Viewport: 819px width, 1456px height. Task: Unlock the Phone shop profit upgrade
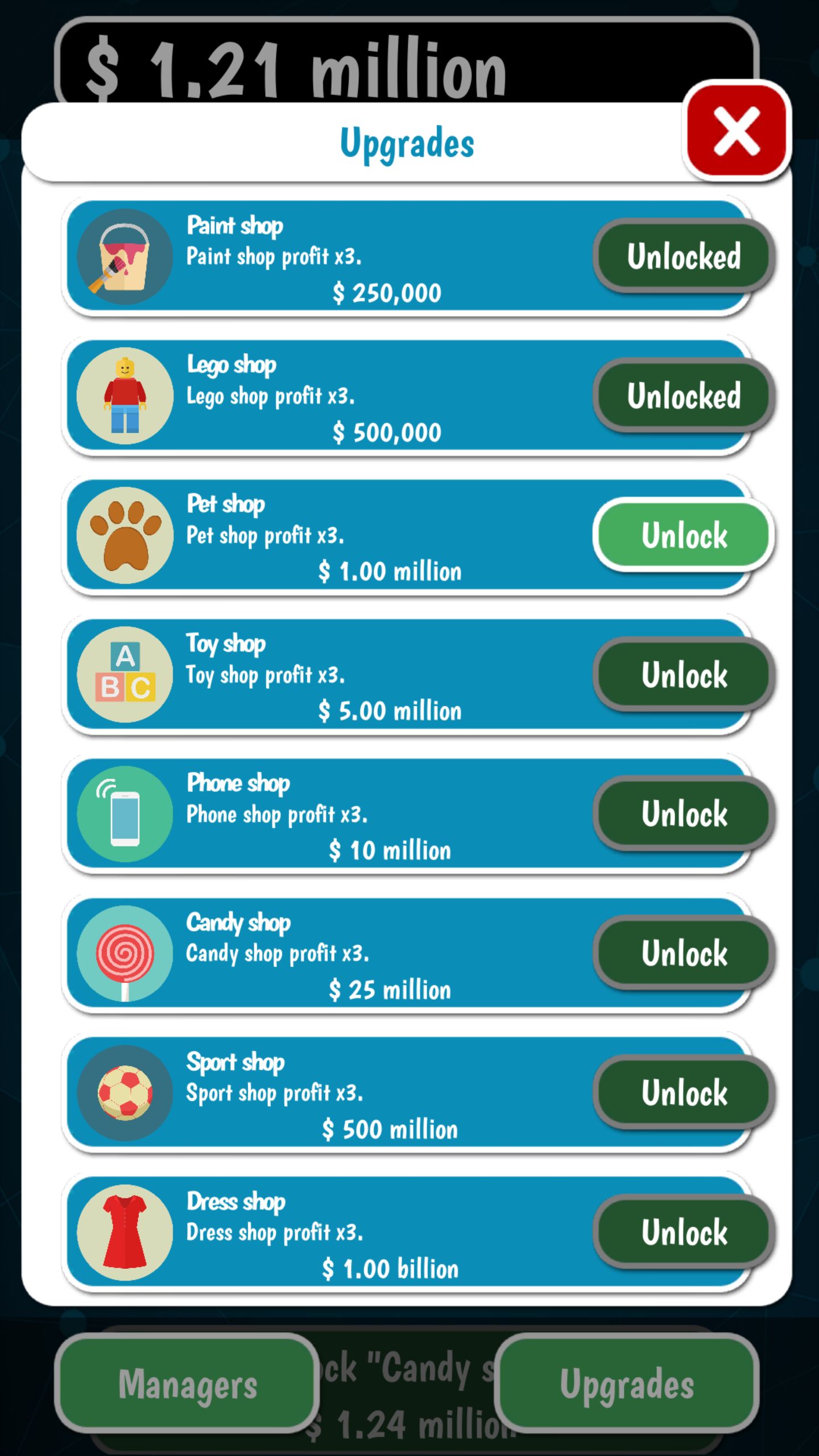coord(684,814)
